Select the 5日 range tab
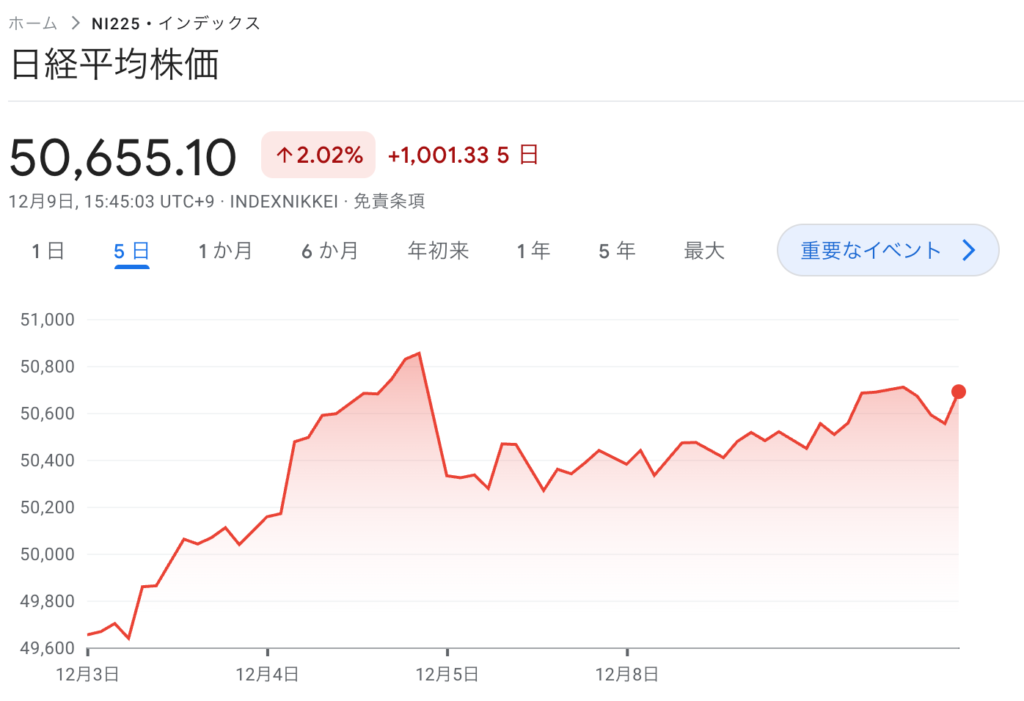Viewport: 1024px width, 701px height. (131, 251)
